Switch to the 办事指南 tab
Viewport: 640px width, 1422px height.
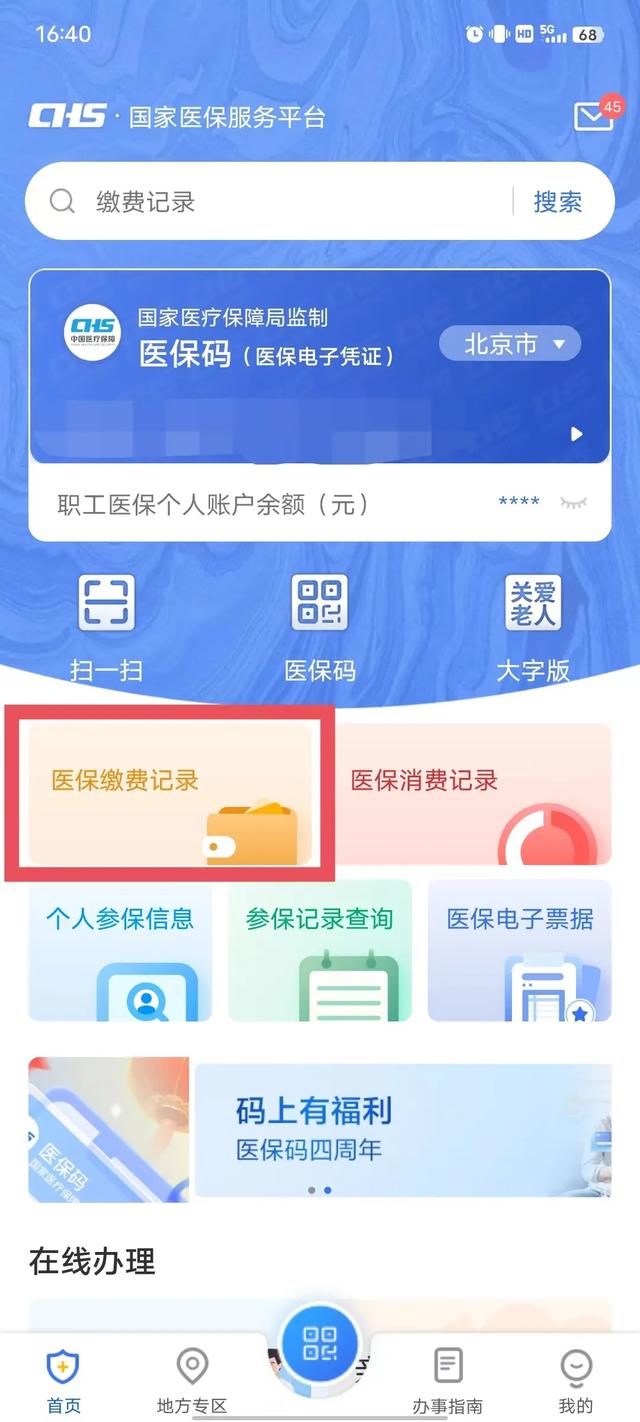[448, 1380]
